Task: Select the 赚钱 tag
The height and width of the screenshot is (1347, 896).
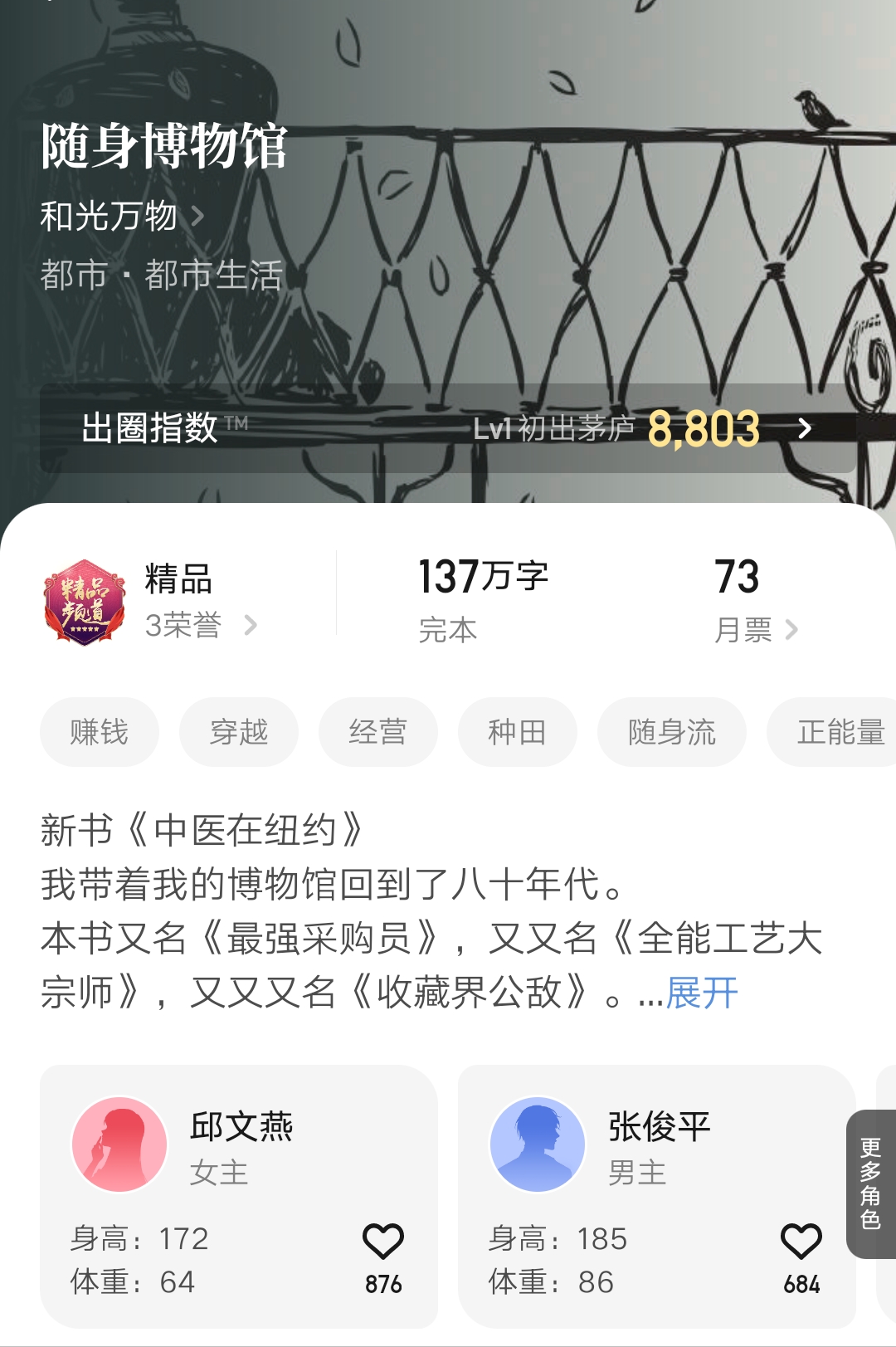Action: pos(99,731)
